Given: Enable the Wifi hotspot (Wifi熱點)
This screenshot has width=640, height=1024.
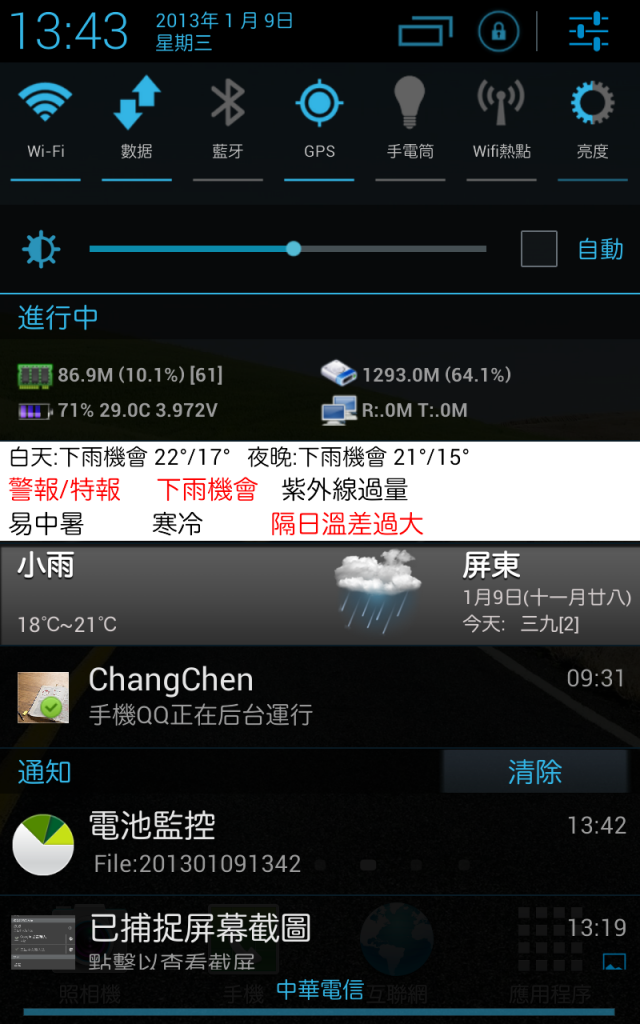Looking at the screenshot, I should [501, 120].
